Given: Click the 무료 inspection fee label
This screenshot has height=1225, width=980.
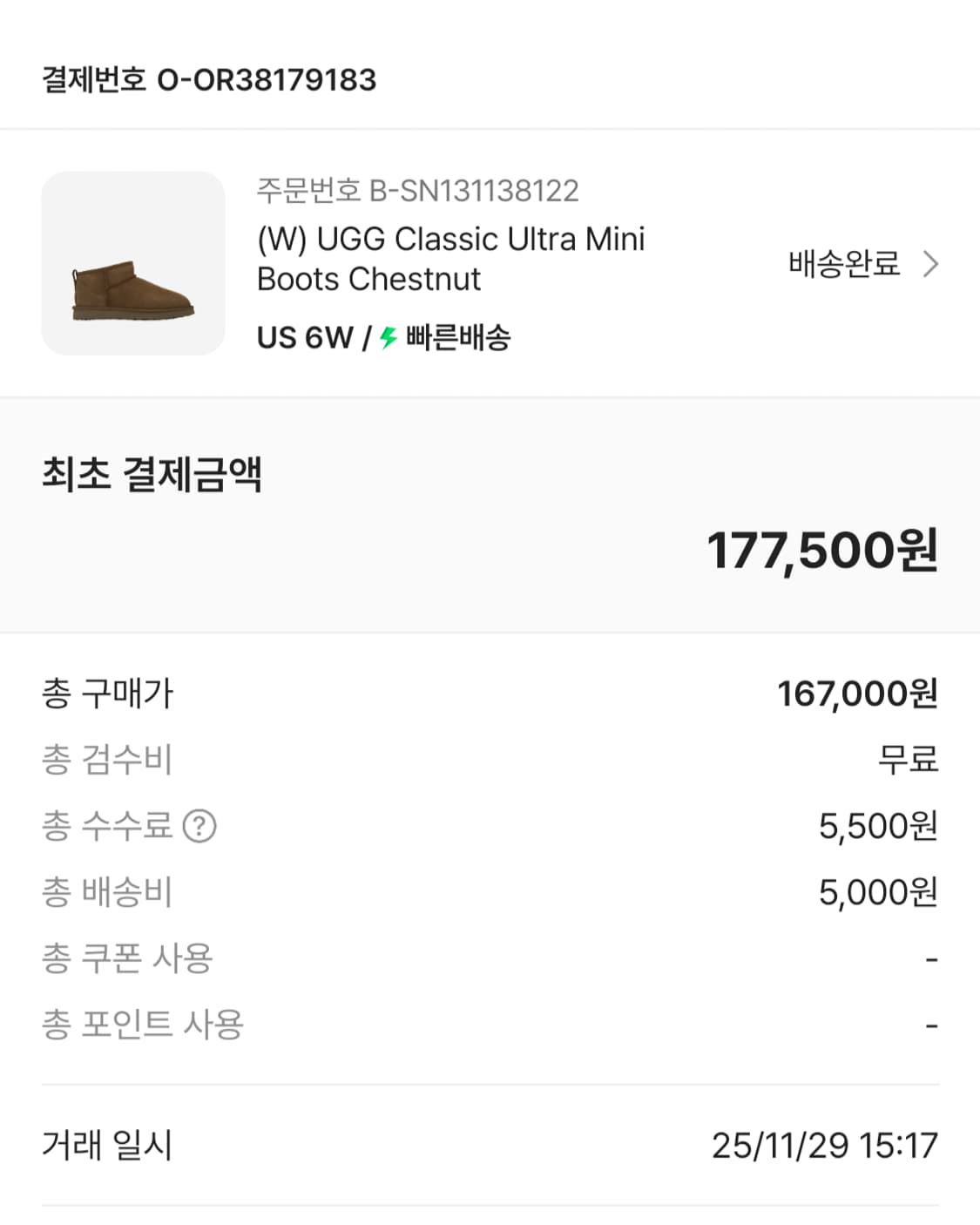Looking at the screenshot, I should tap(909, 760).
